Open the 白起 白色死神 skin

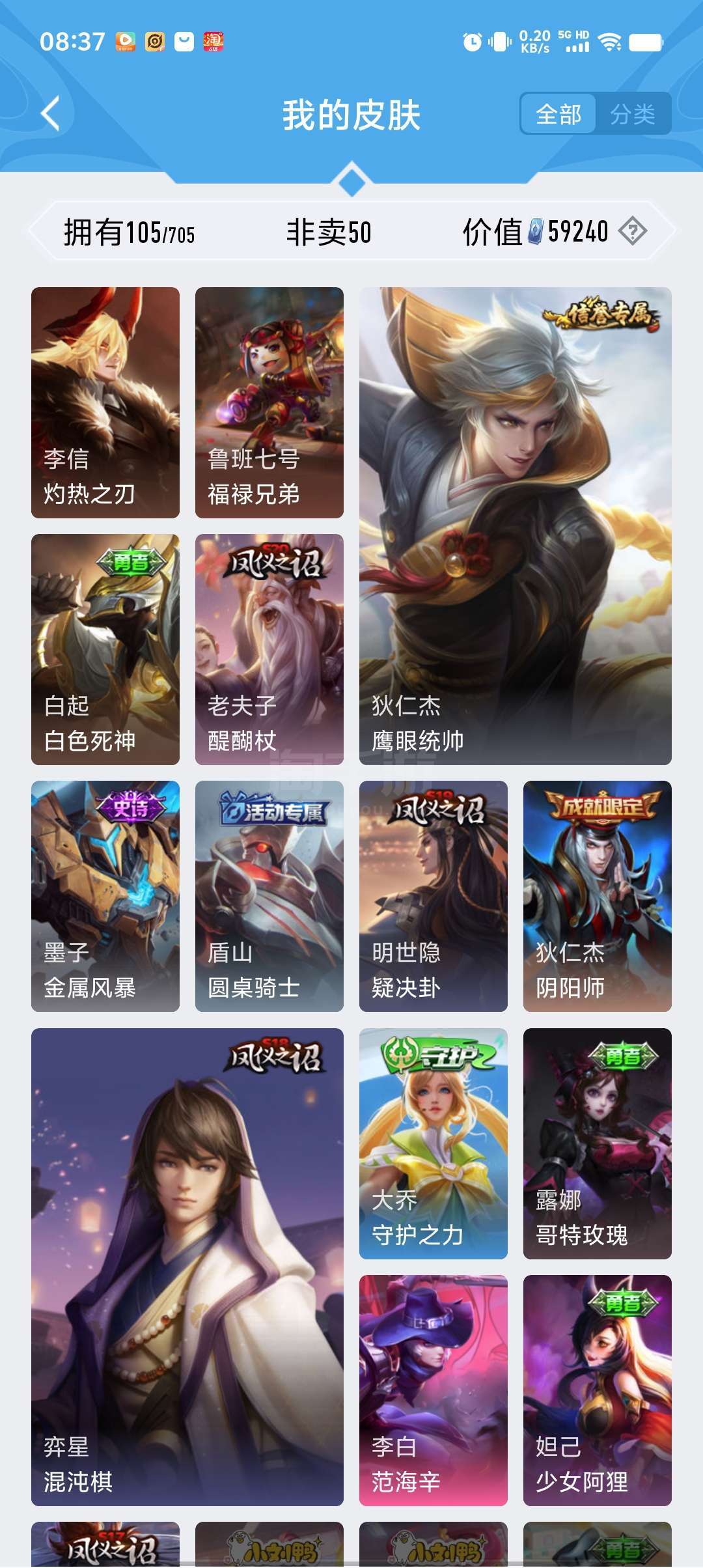(x=105, y=649)
